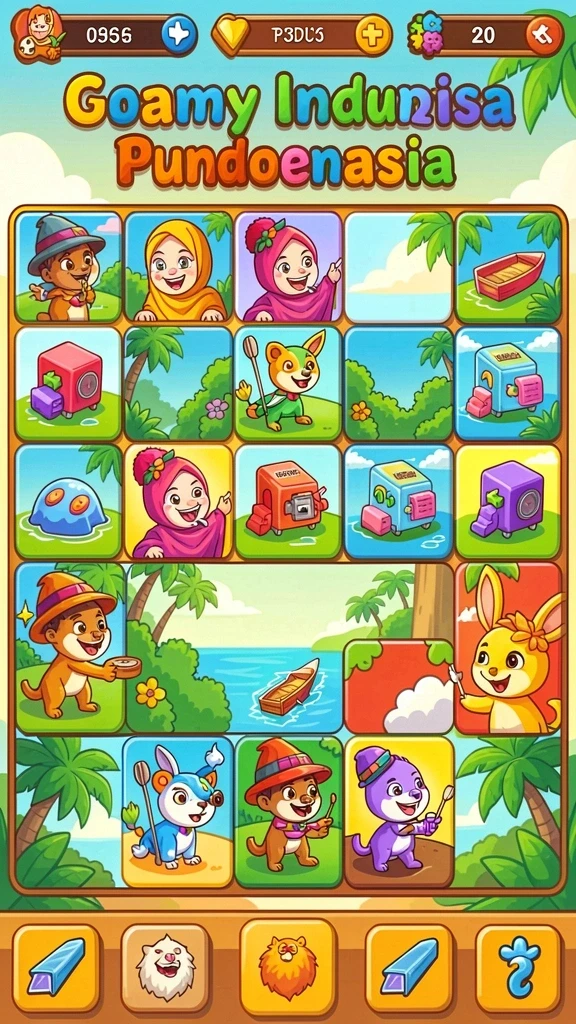Tap the orange hammer button beside 20
This screenshot has width=576, height=1024.
544,35
